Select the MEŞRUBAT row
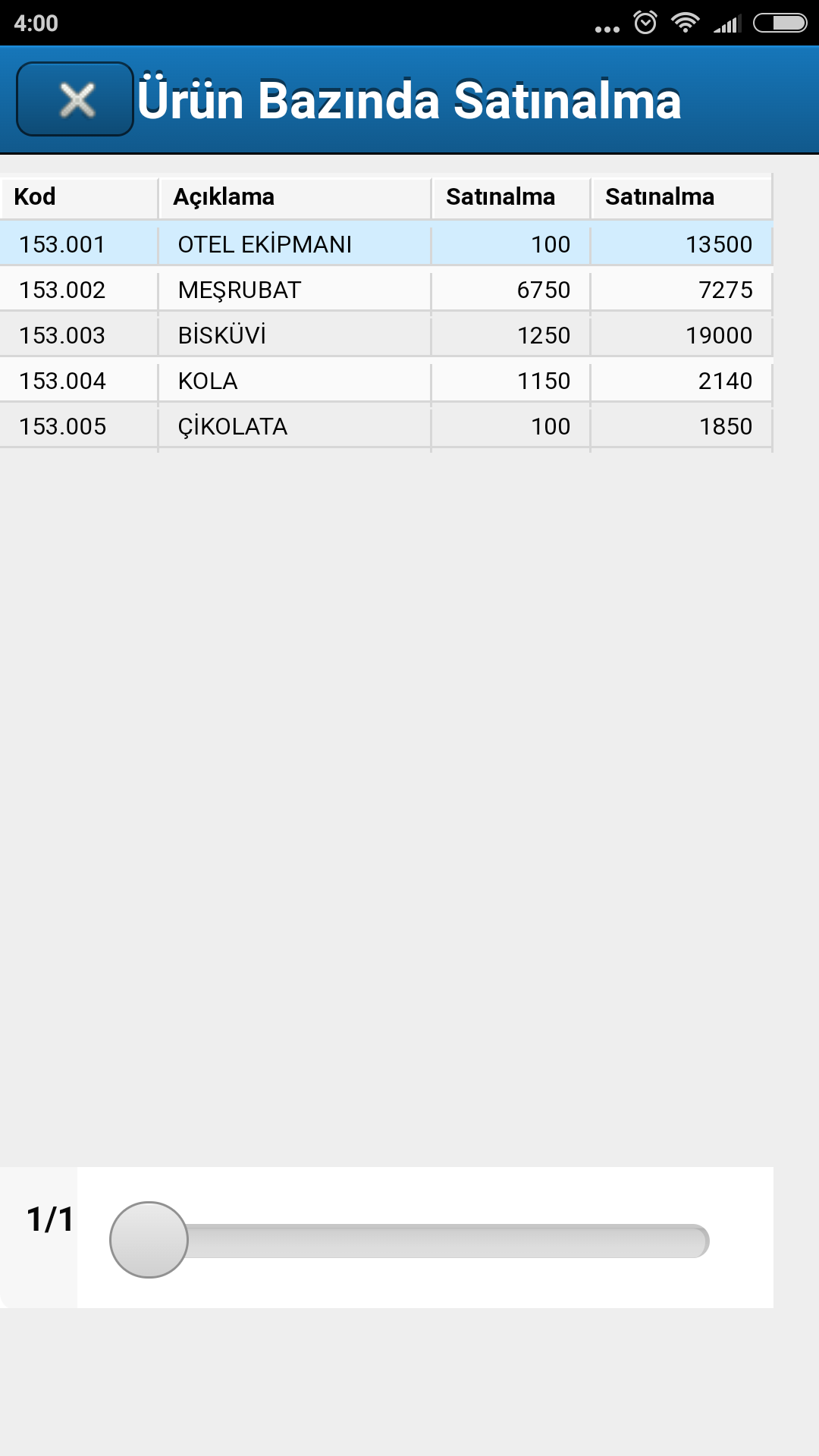 click(x=387, y=289)
